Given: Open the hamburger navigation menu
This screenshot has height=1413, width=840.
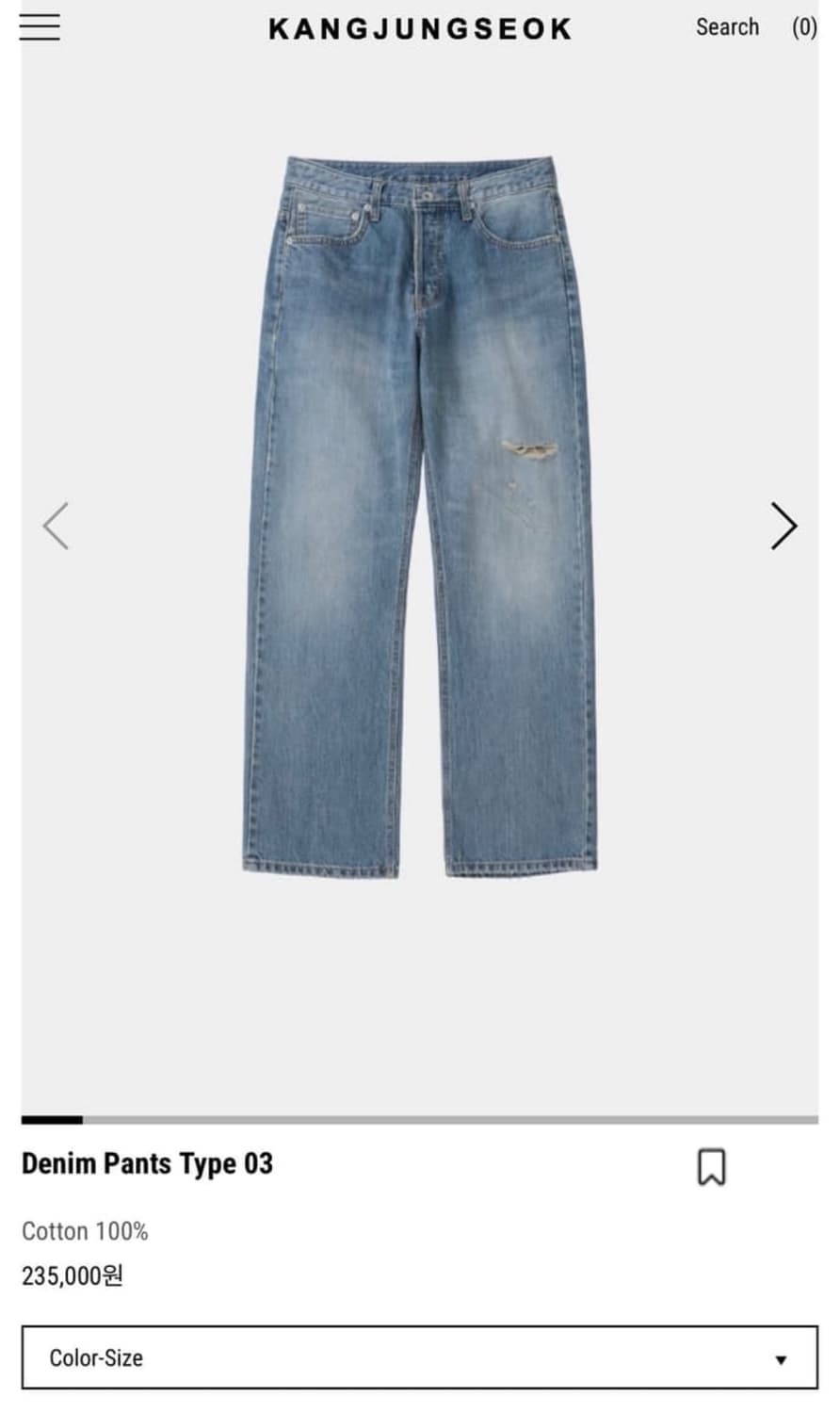Looking at the screenshot, I should click(x=40, y=27).
